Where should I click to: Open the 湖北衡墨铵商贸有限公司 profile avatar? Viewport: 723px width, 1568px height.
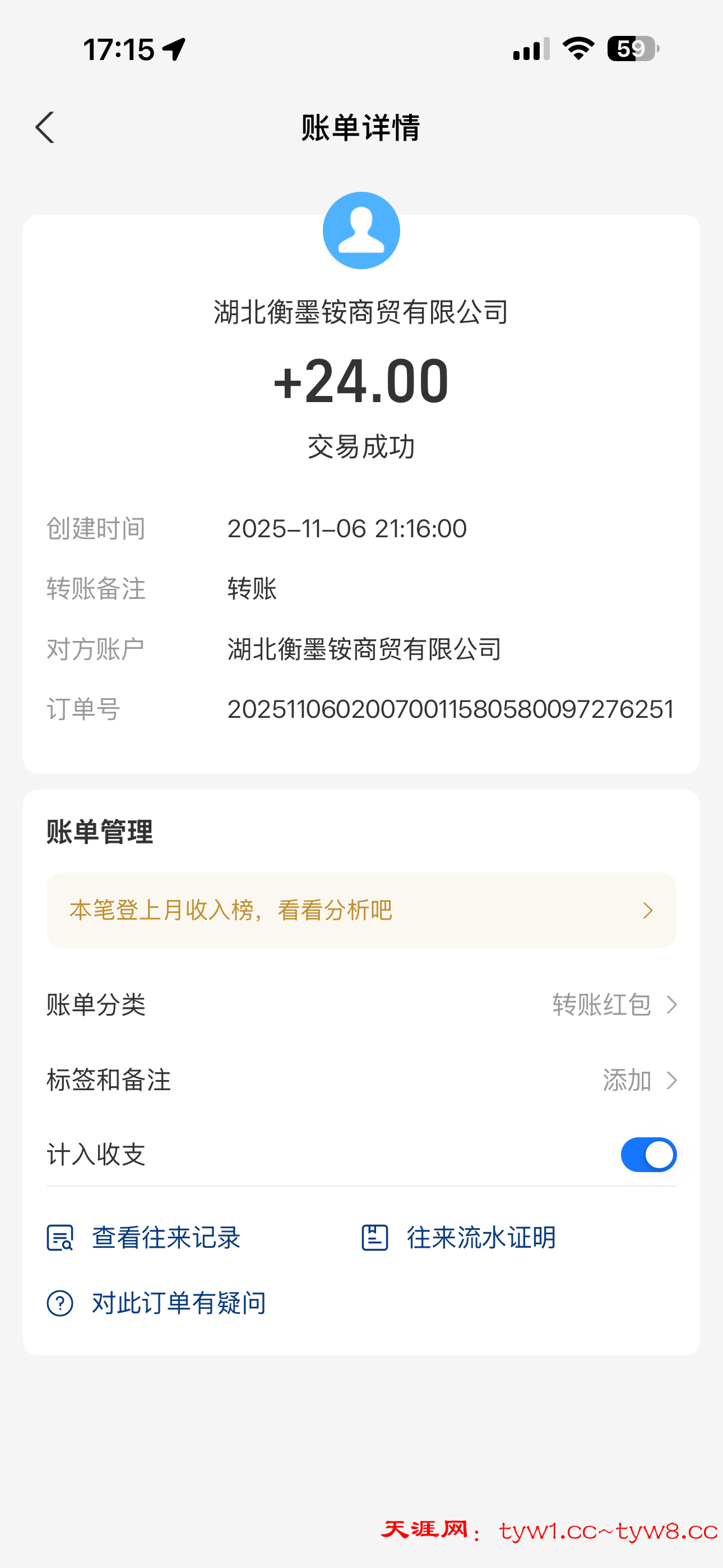[x=361, y=230]
